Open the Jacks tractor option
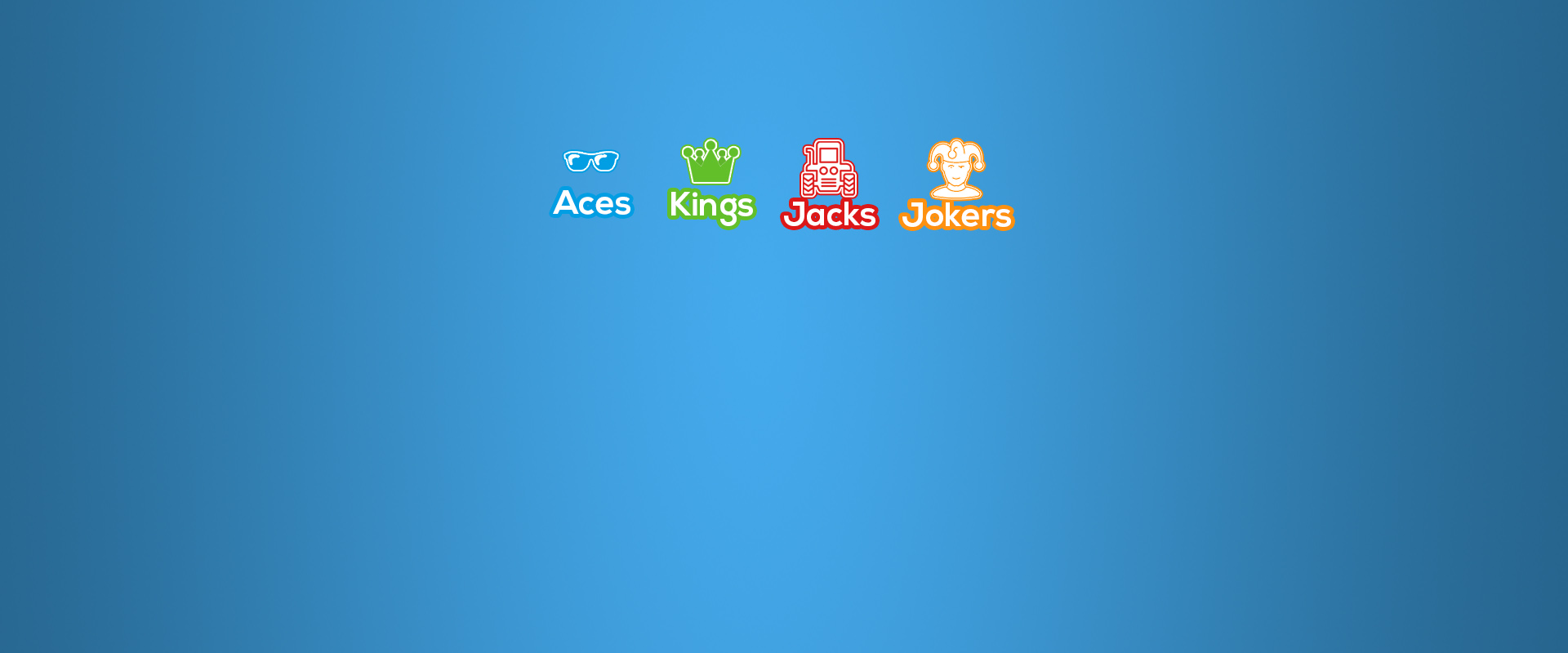This screenshot has width=1568, height=653. (830, 184)
